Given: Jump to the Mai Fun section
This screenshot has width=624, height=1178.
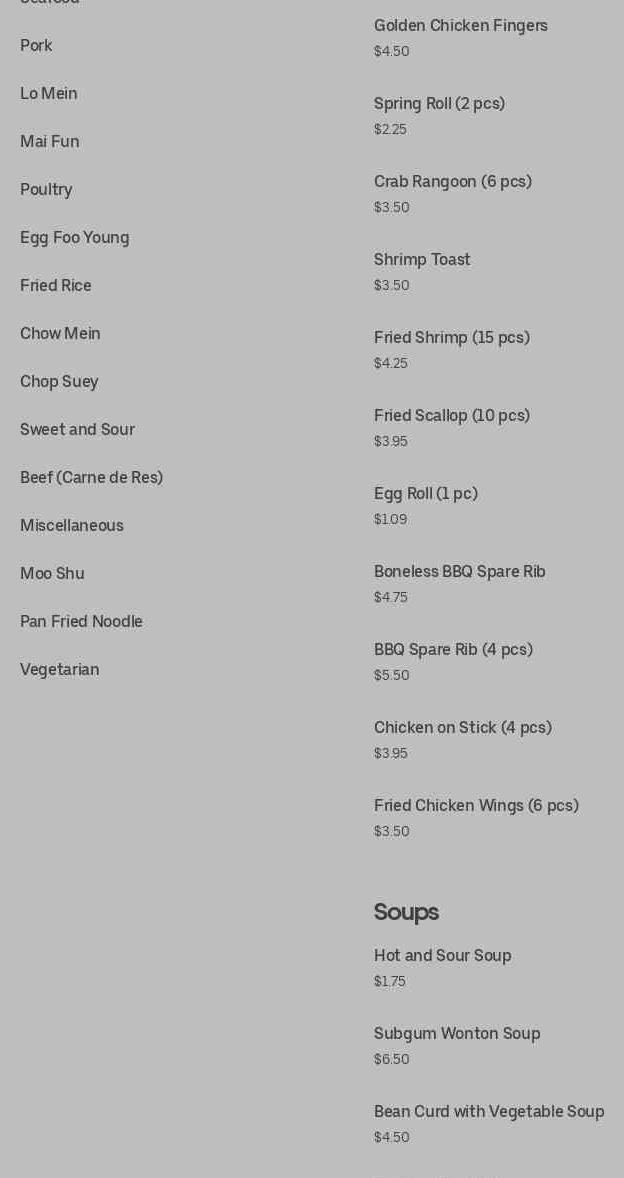Looking at the screenshot, I should point(49,142).
